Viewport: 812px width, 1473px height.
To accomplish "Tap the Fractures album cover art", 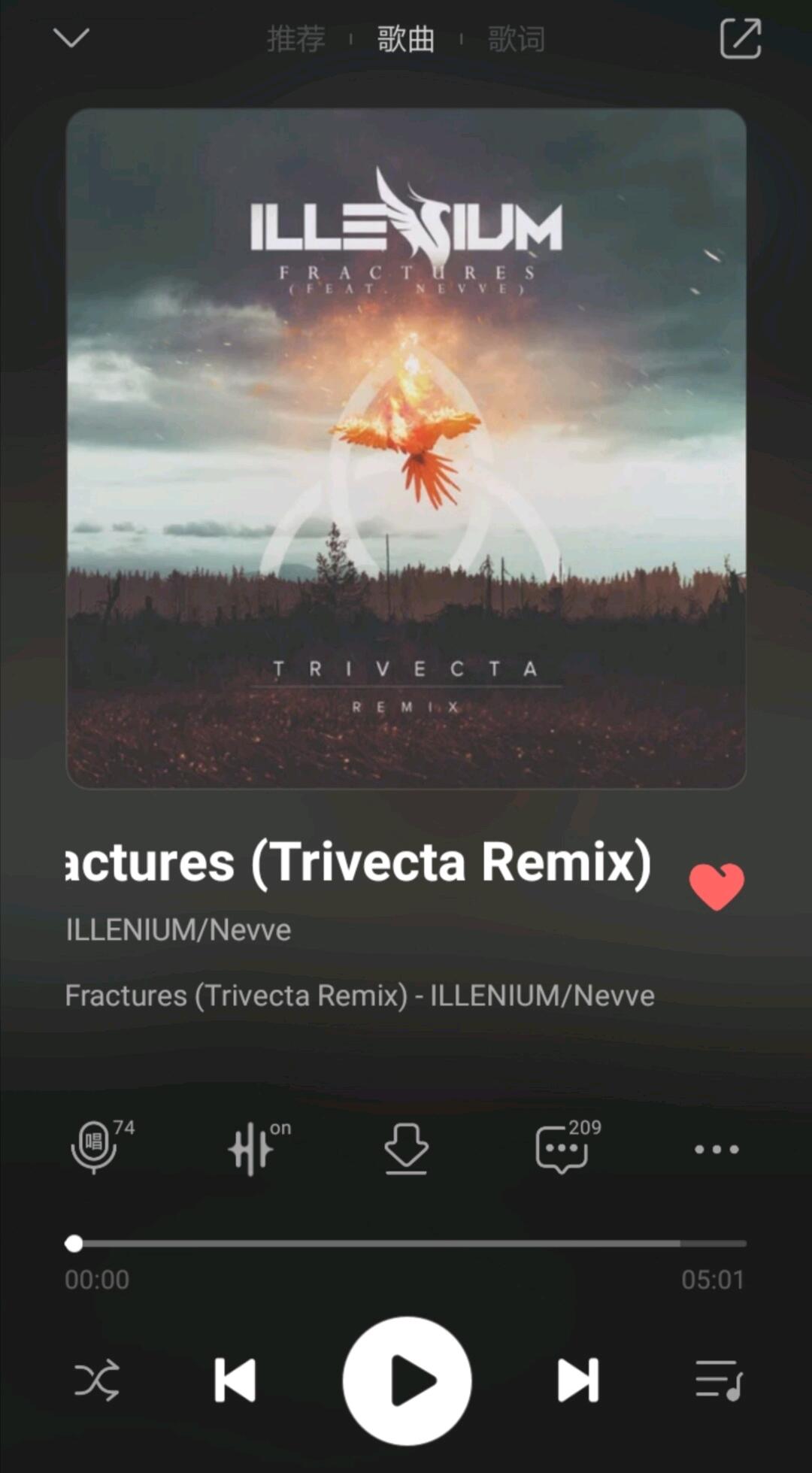I will click(406, 448).
